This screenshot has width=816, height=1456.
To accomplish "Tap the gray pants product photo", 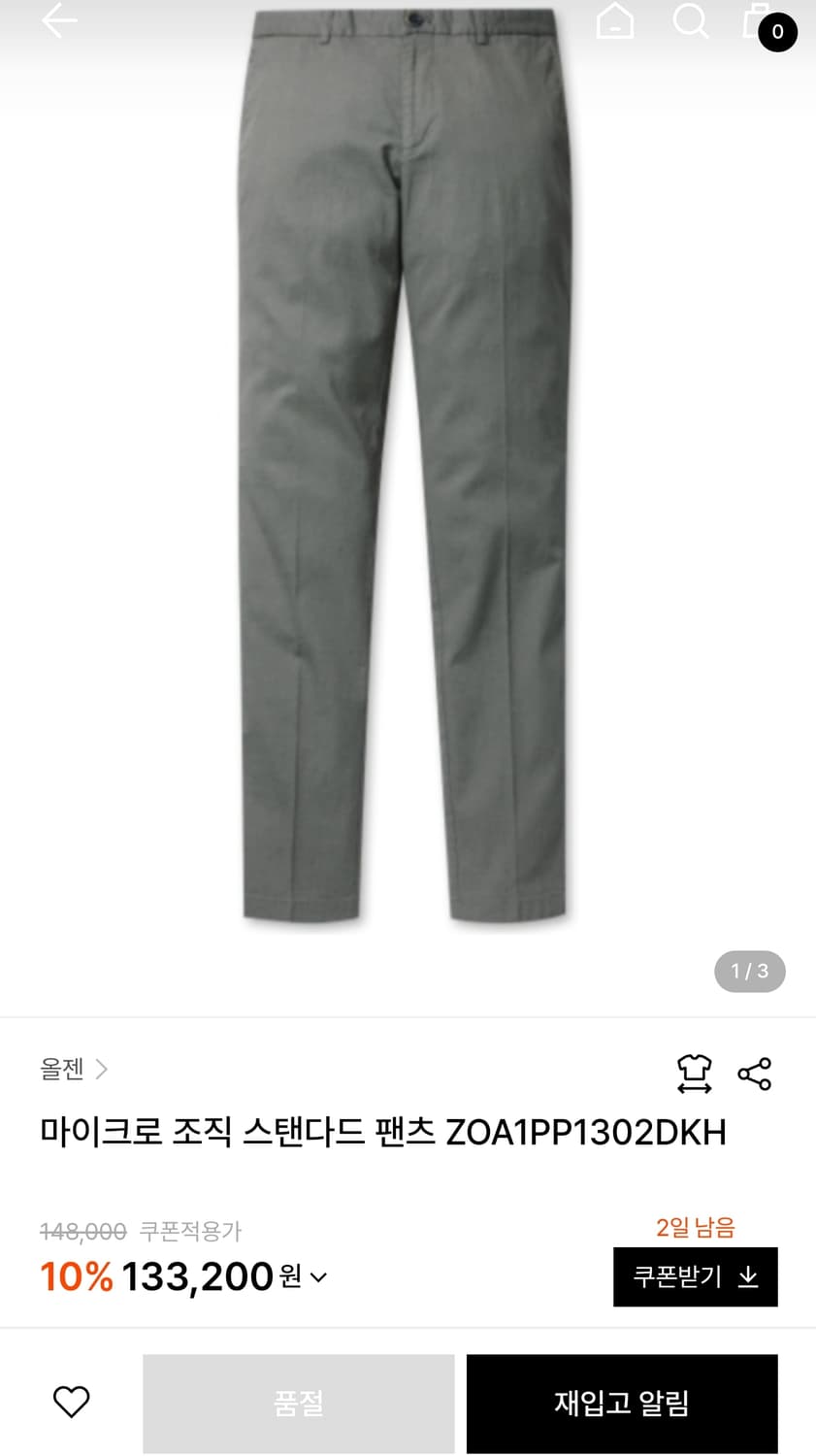I will (x=408, y=485).
